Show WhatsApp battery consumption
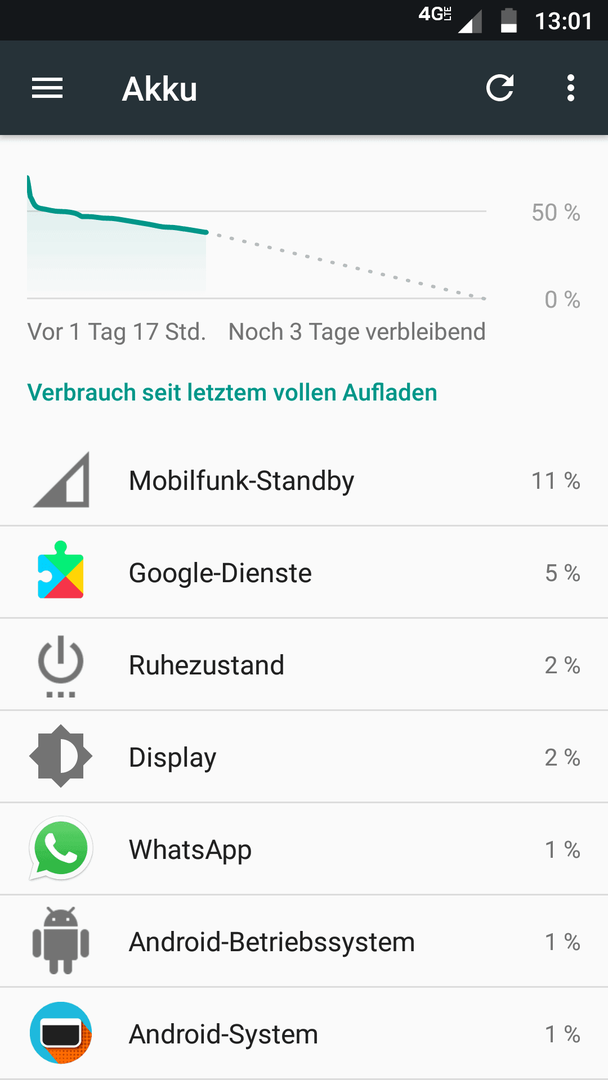 coord(304,849)
